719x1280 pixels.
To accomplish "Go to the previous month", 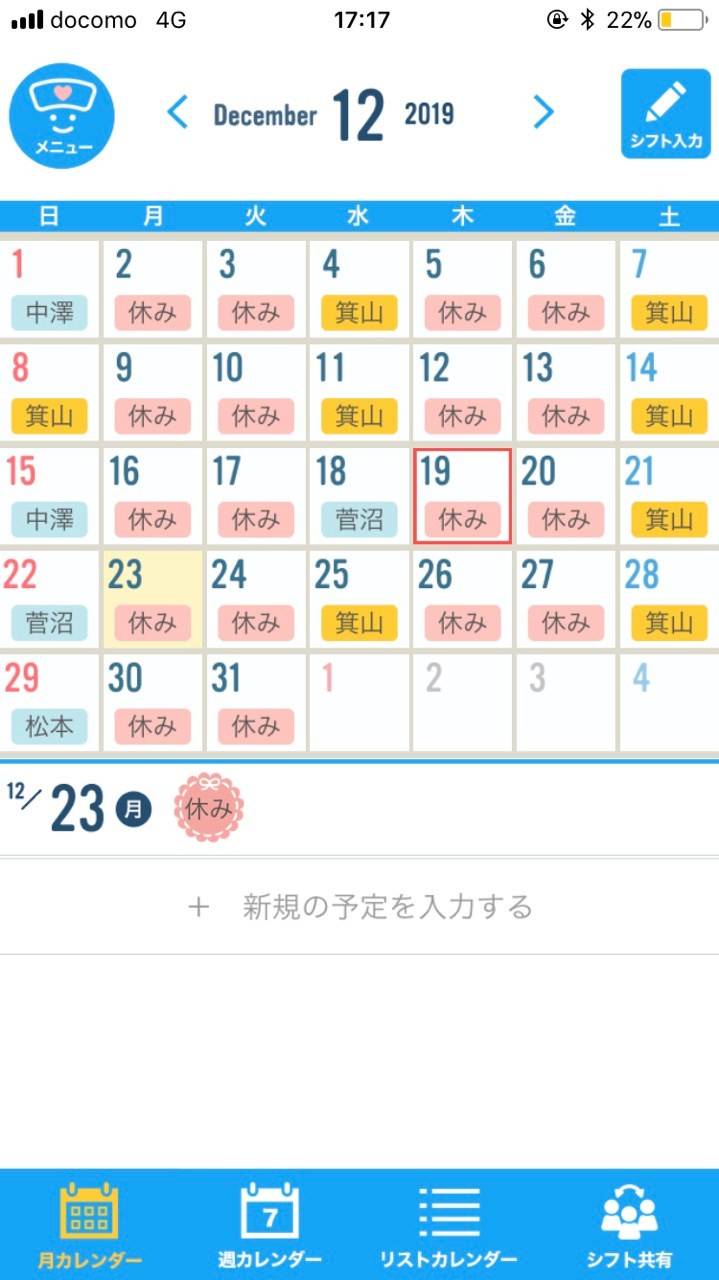I will (x=178, y=113).
